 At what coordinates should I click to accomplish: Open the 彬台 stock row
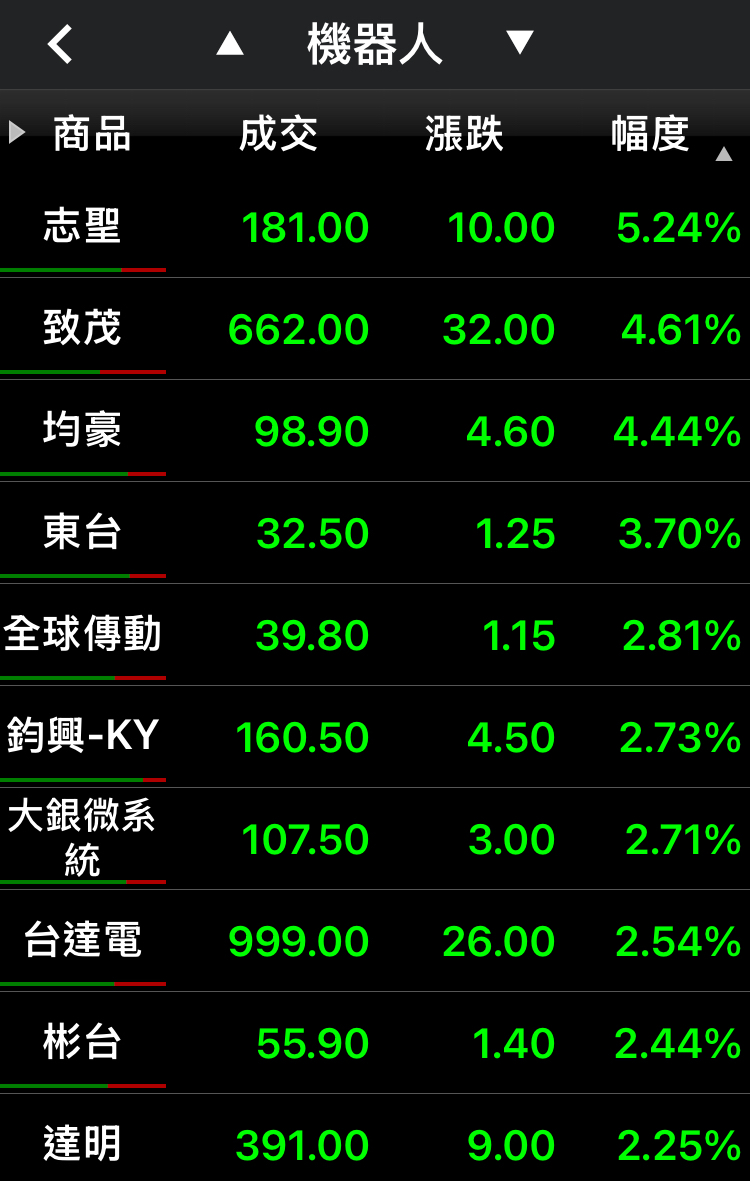coord(375,1043)
